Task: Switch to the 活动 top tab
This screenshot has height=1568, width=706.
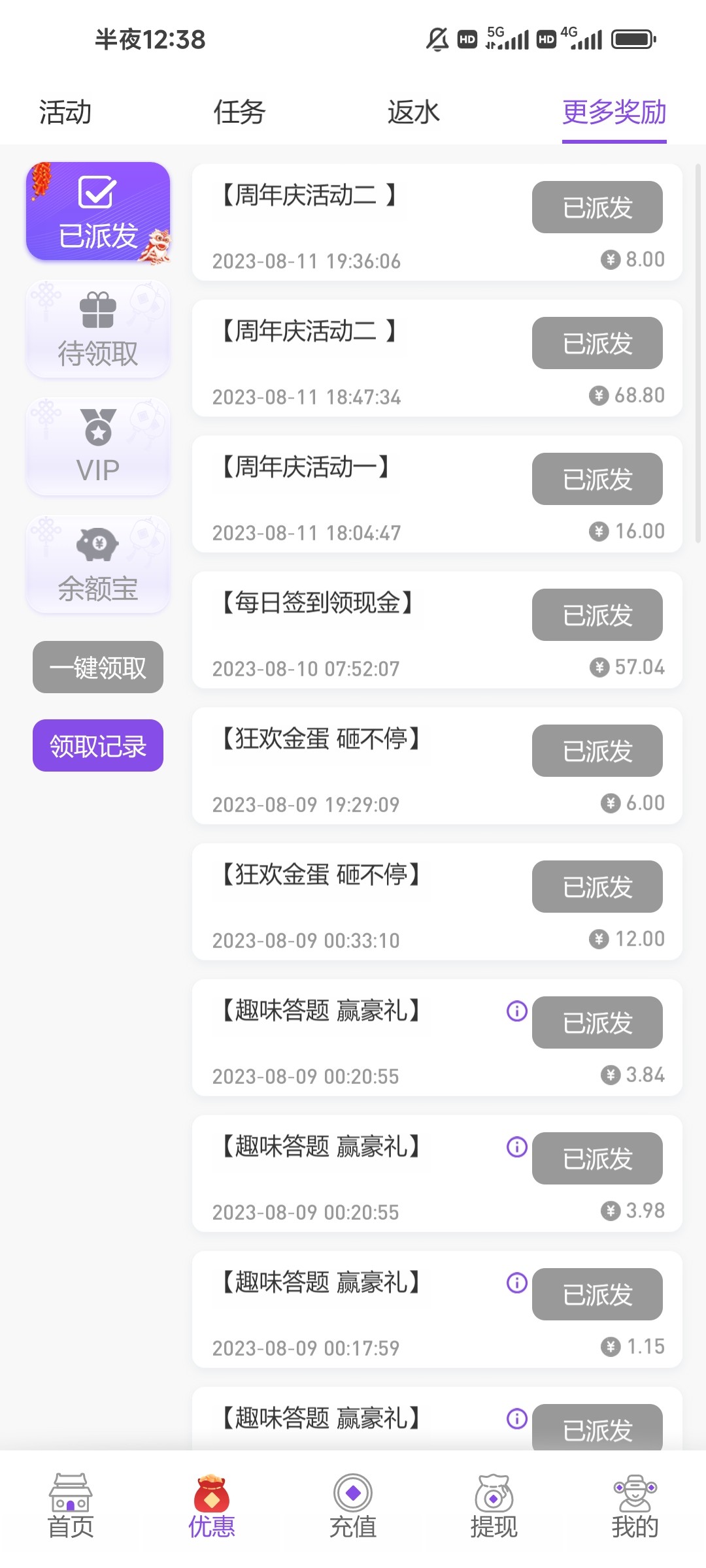Action: [x=65, y=112]
